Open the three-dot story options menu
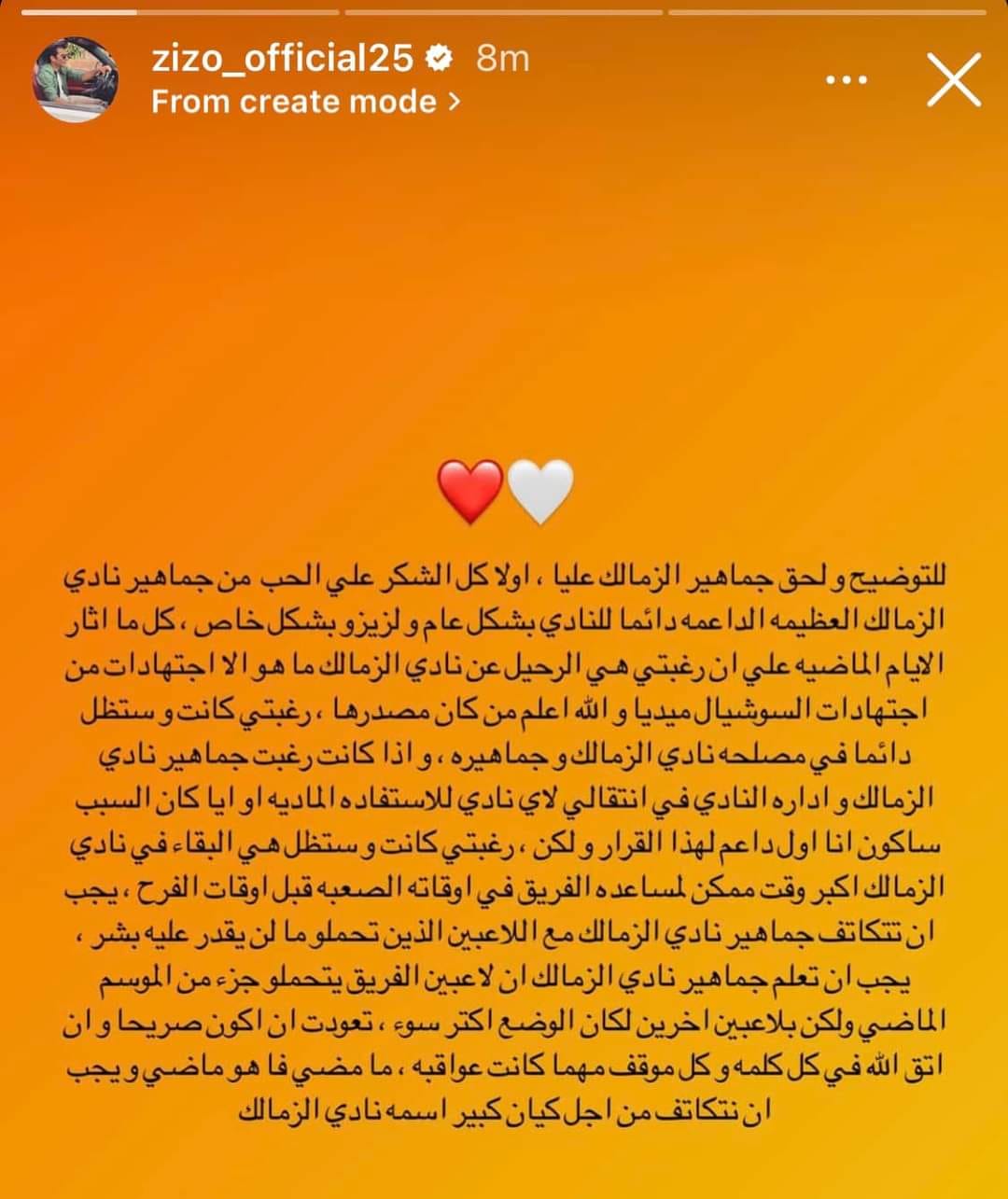This screenshot has width=1008, height=1199. coord(847,80)
